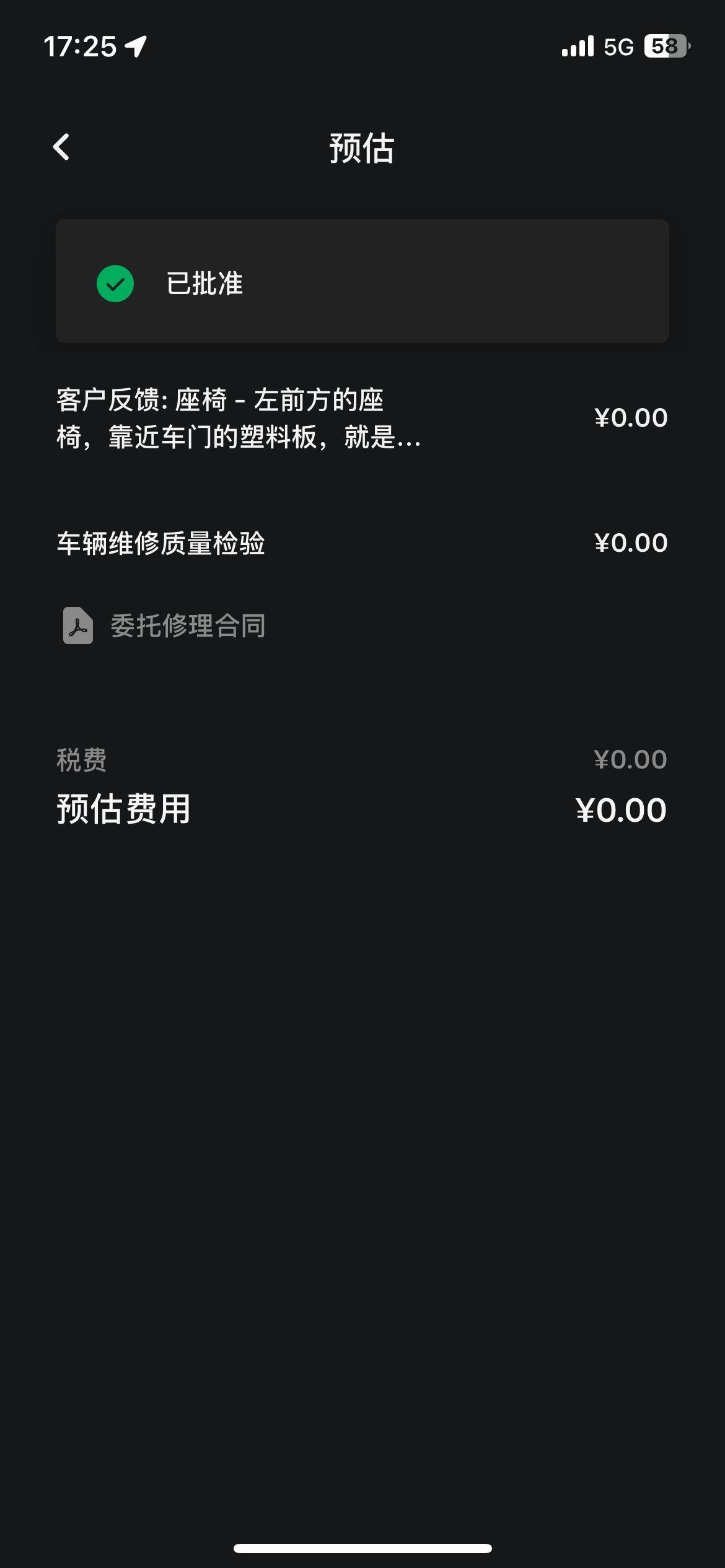Expand the truncated 客户反馈 座椅 item
This screenshot has width=725, height=1568.
pyautogui.click(x=239, y=418)
